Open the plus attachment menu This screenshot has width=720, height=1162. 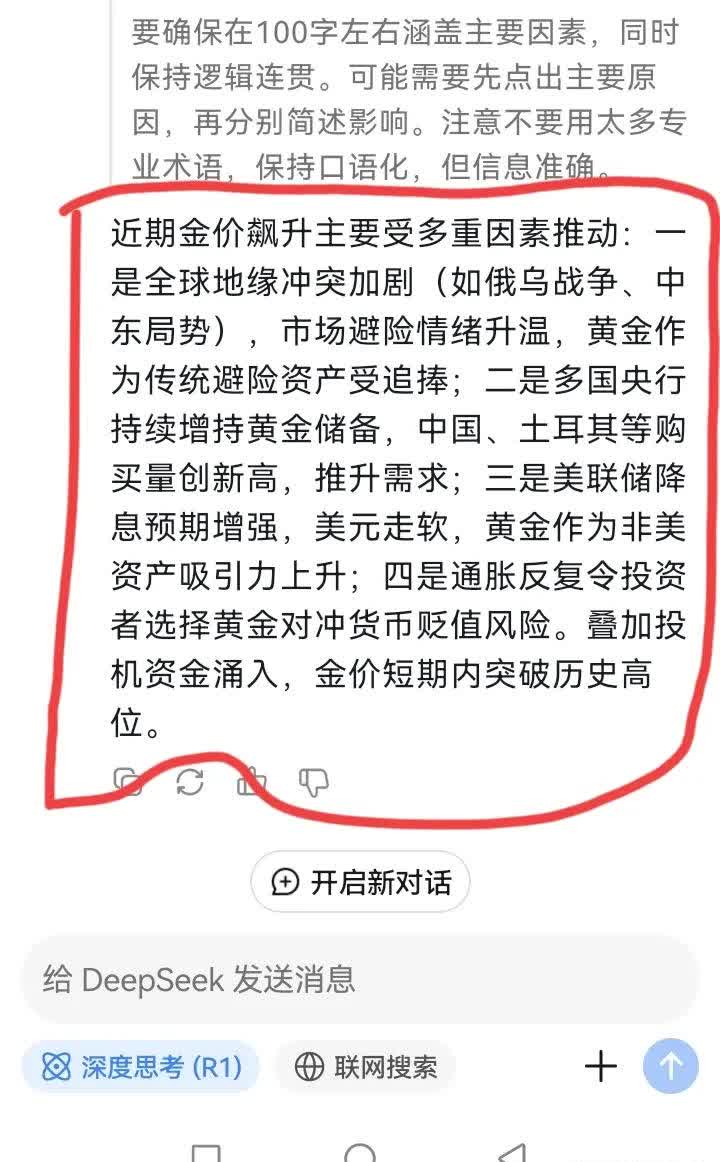click(x=600, y=1066)
